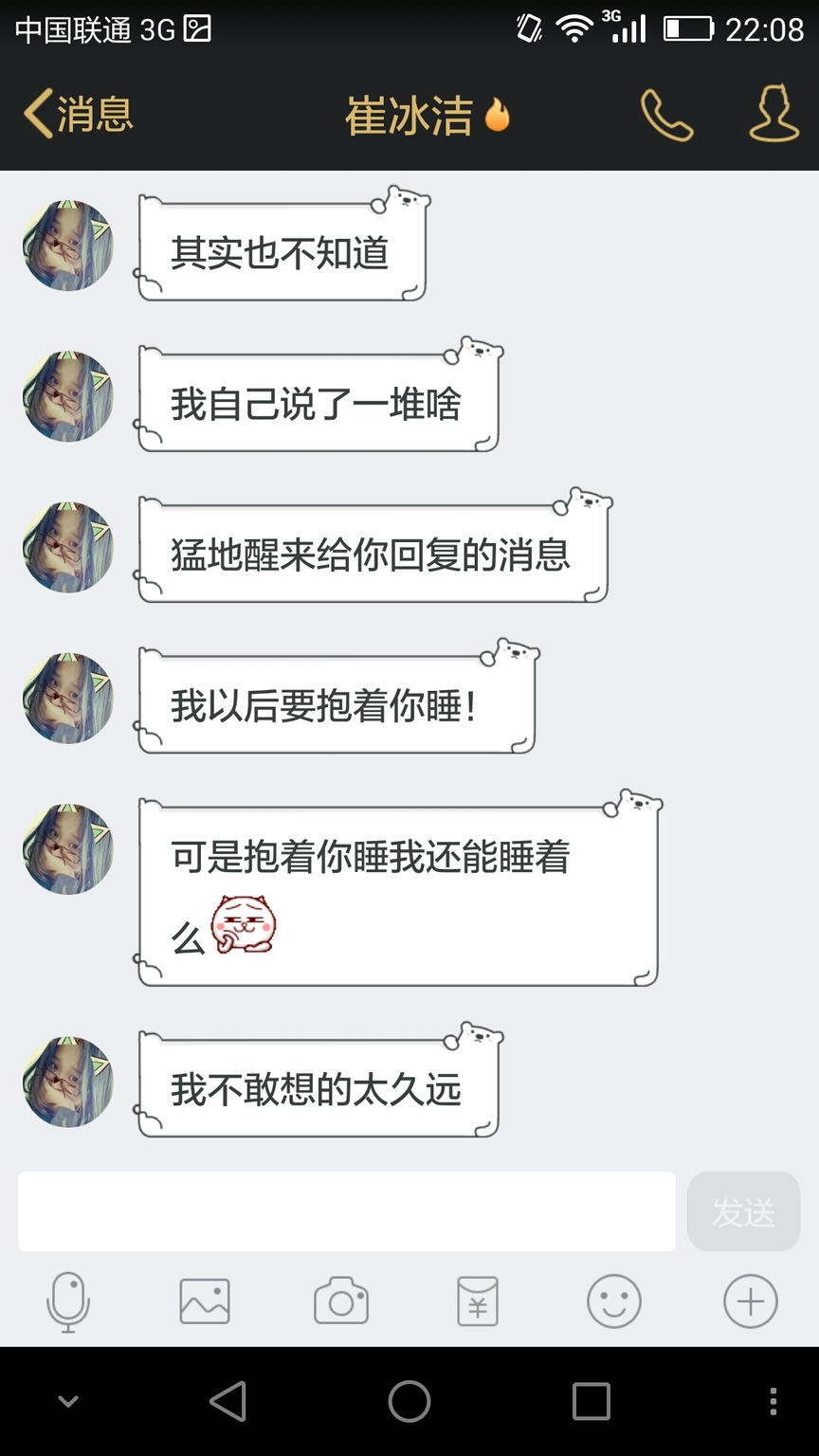Start a voice call with 崔冰洁
The image size is (819, 1456).
coord(666,116)
